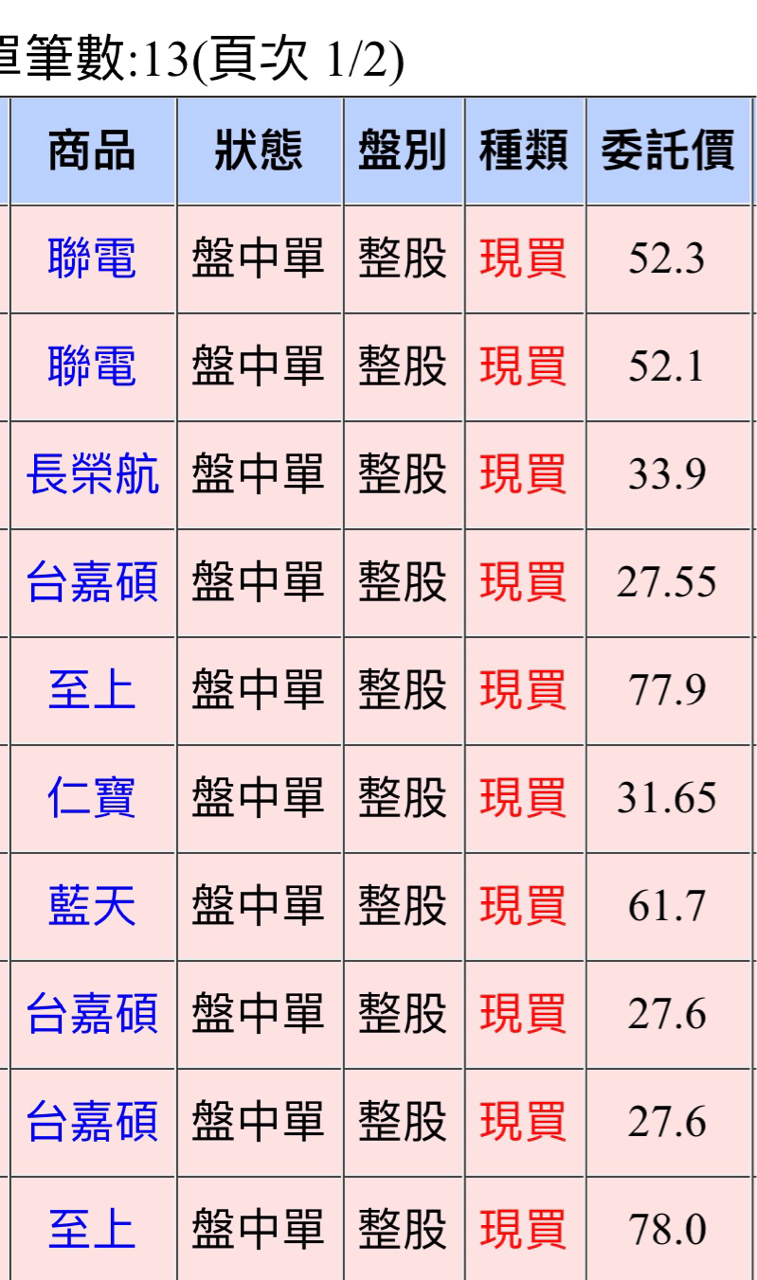Open the 仁寶 stock link

coord(92,798)
